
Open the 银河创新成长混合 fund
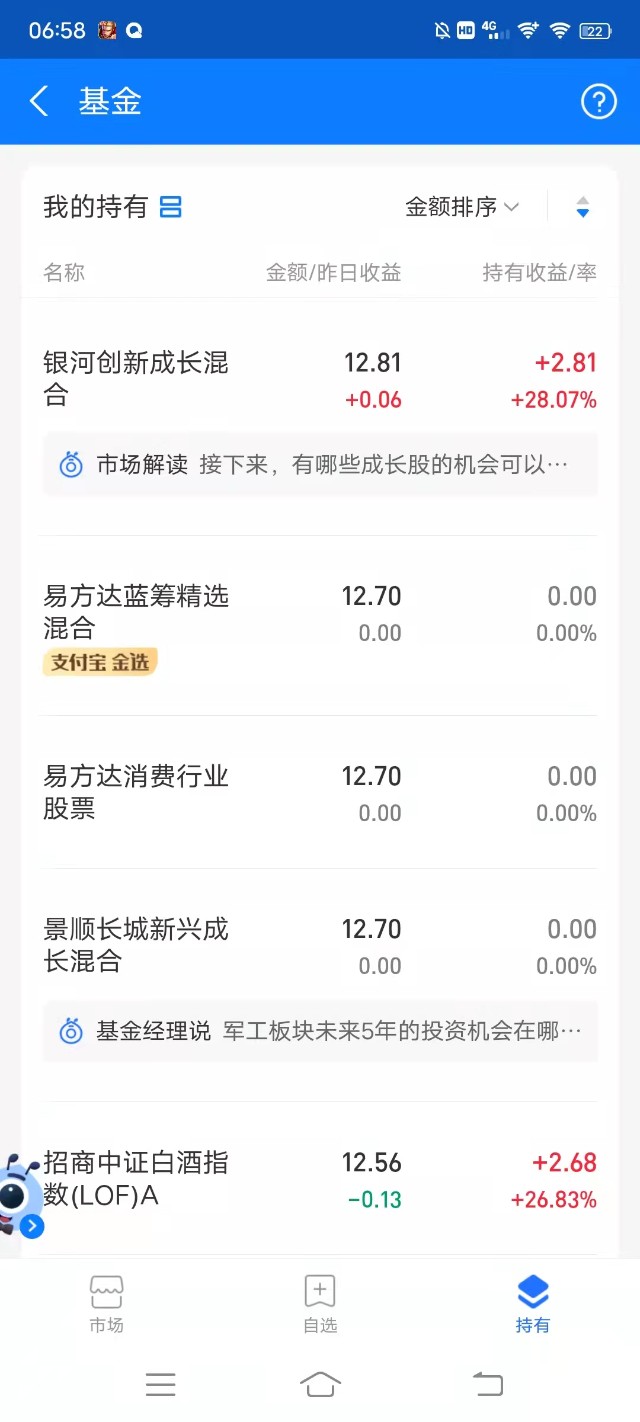pos(319,380)
